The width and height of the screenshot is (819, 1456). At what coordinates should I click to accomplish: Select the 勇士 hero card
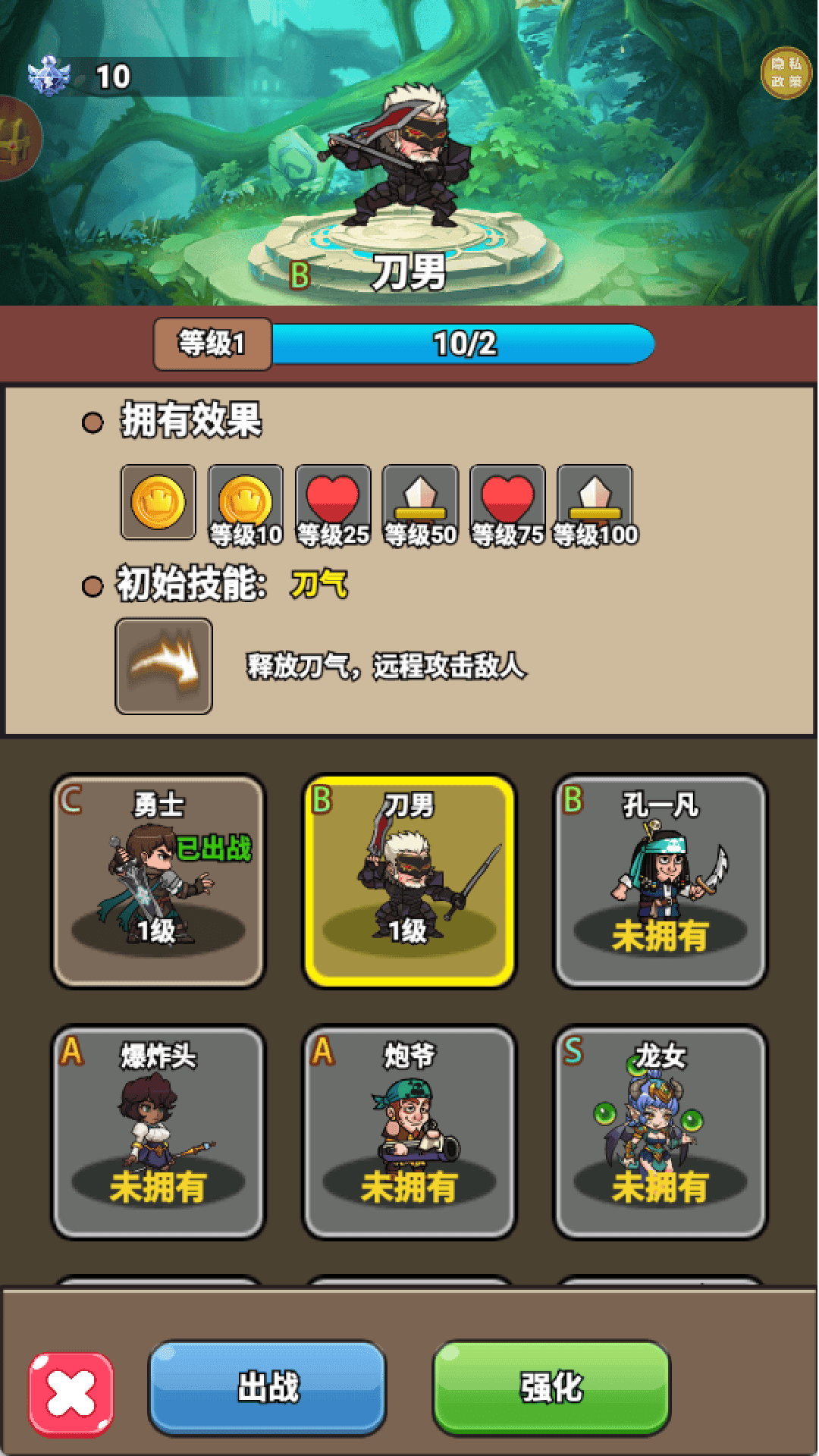click(158, 881)
